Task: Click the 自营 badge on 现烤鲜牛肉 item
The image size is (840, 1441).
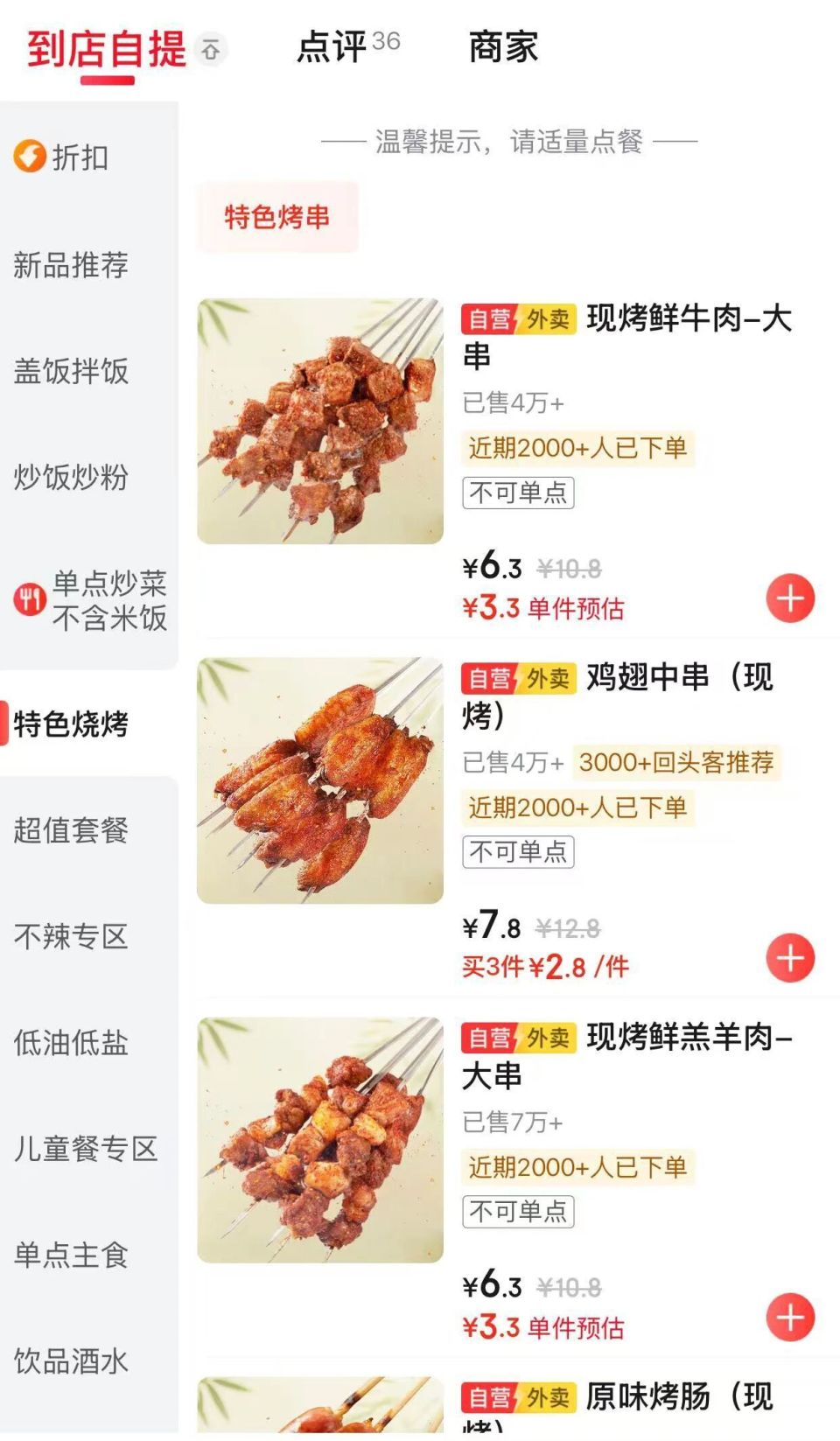Action: [x=487, y=320]
